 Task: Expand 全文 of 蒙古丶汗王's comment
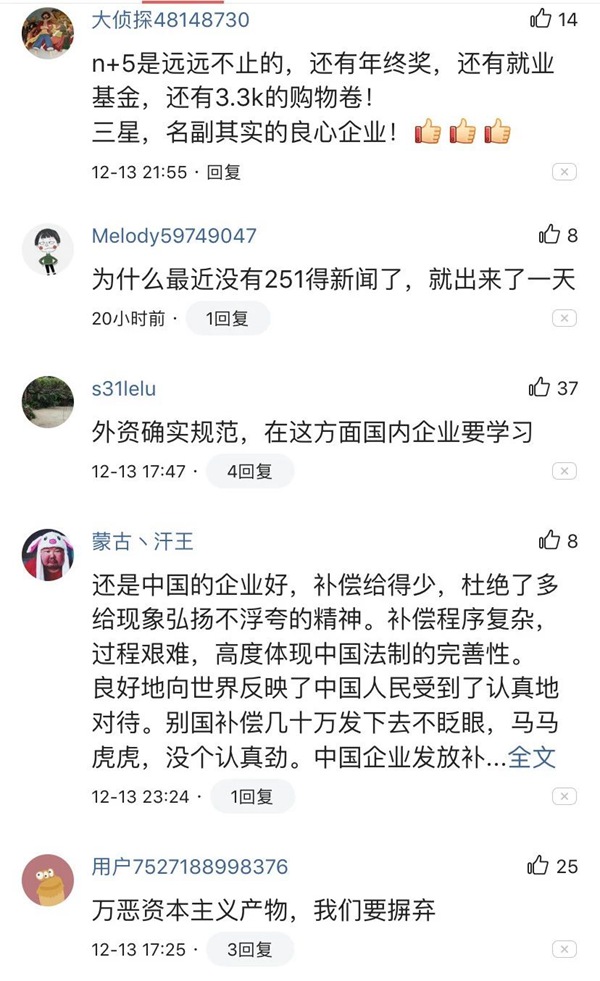pyautogui.click(x=532, y=756)
